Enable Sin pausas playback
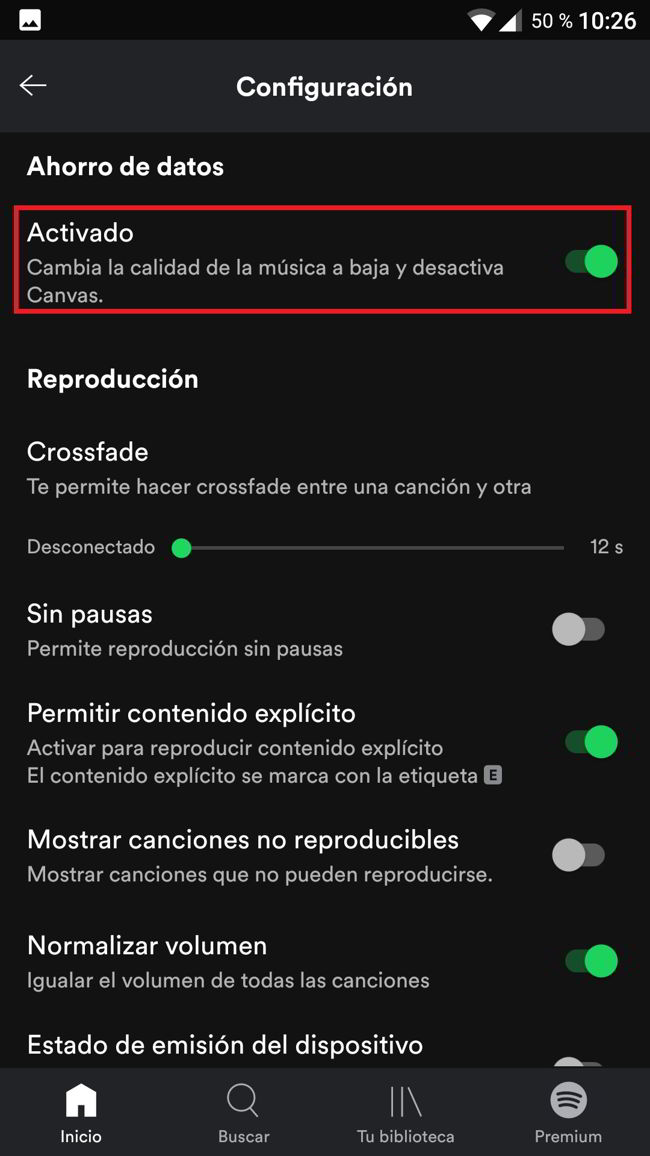The width and height of the screenshot is (650, 1156). tap(579, 630)
